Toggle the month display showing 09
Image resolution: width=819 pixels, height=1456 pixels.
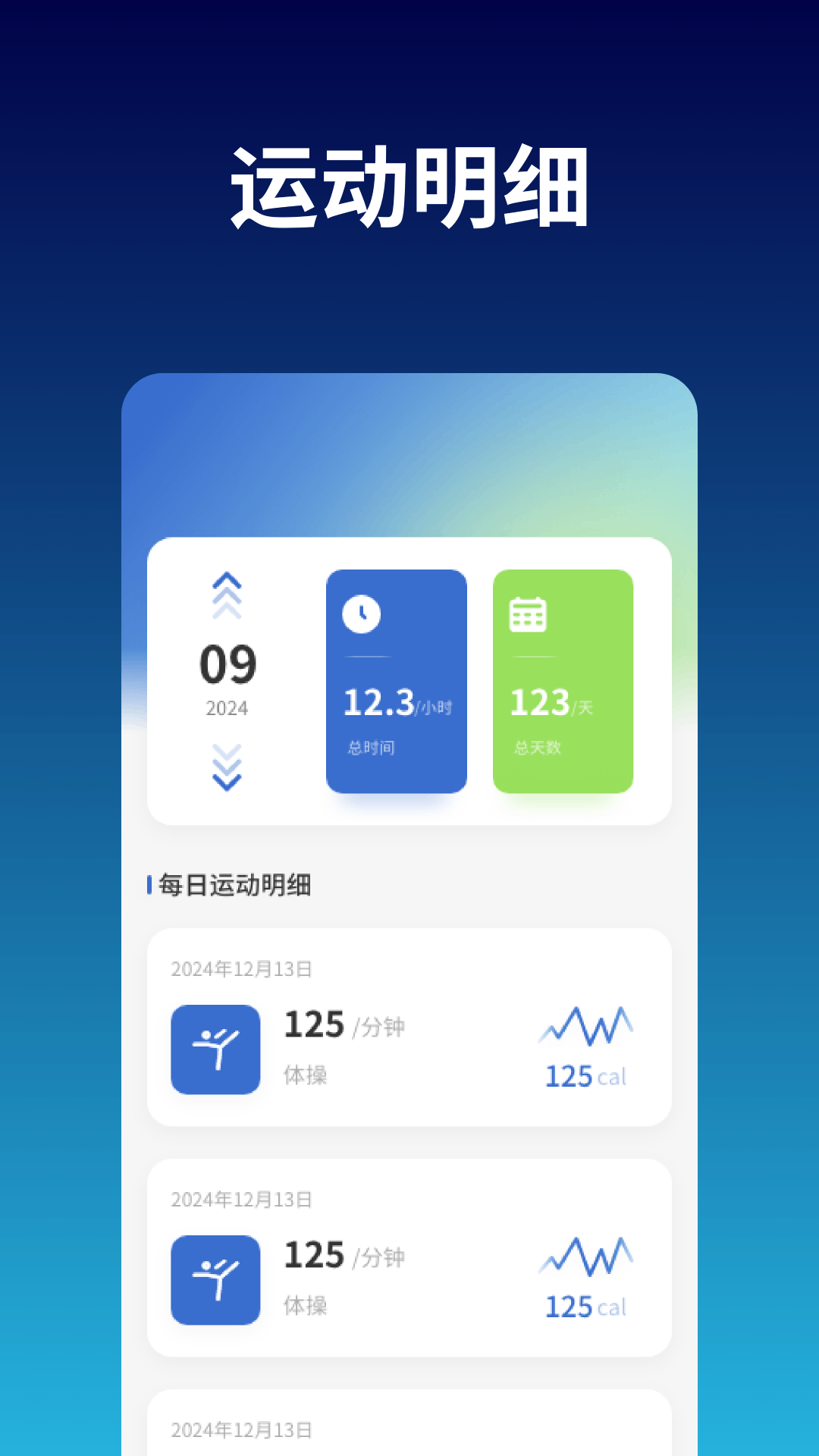[x=225, y=665]
